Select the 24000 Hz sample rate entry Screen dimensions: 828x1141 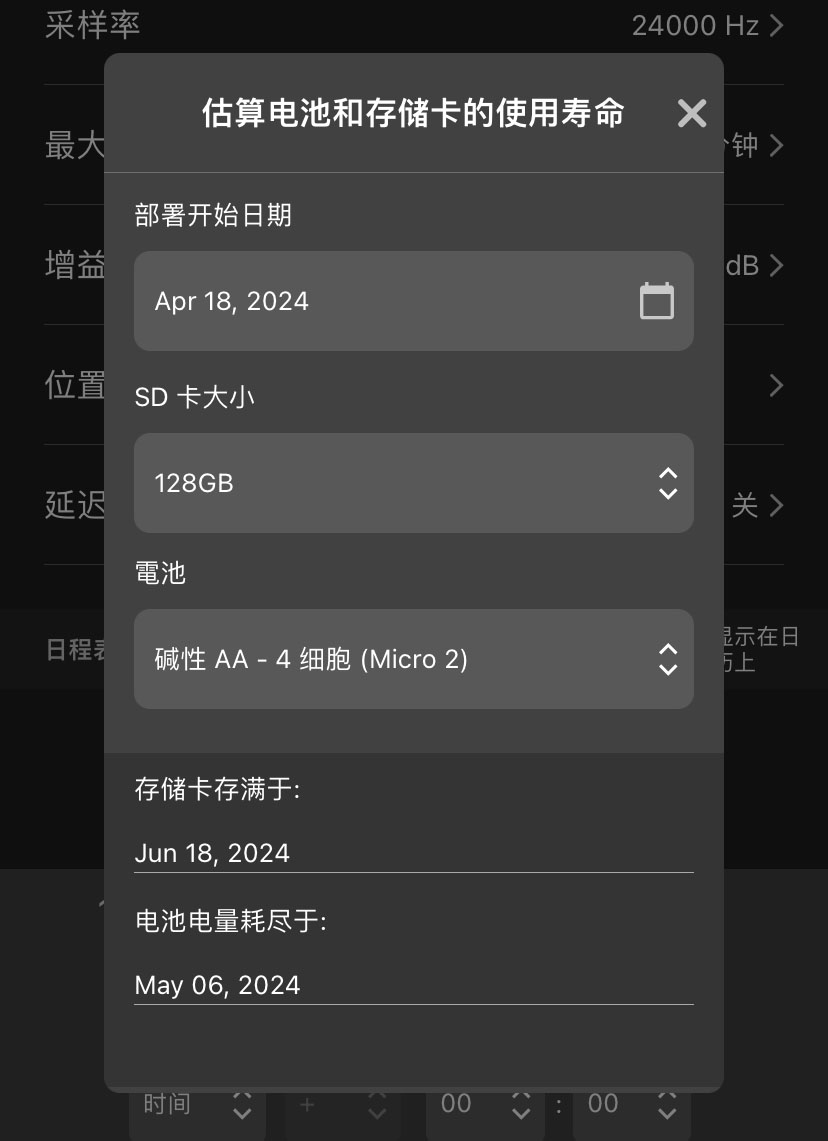pyautogui.click(x=697, y=25)
